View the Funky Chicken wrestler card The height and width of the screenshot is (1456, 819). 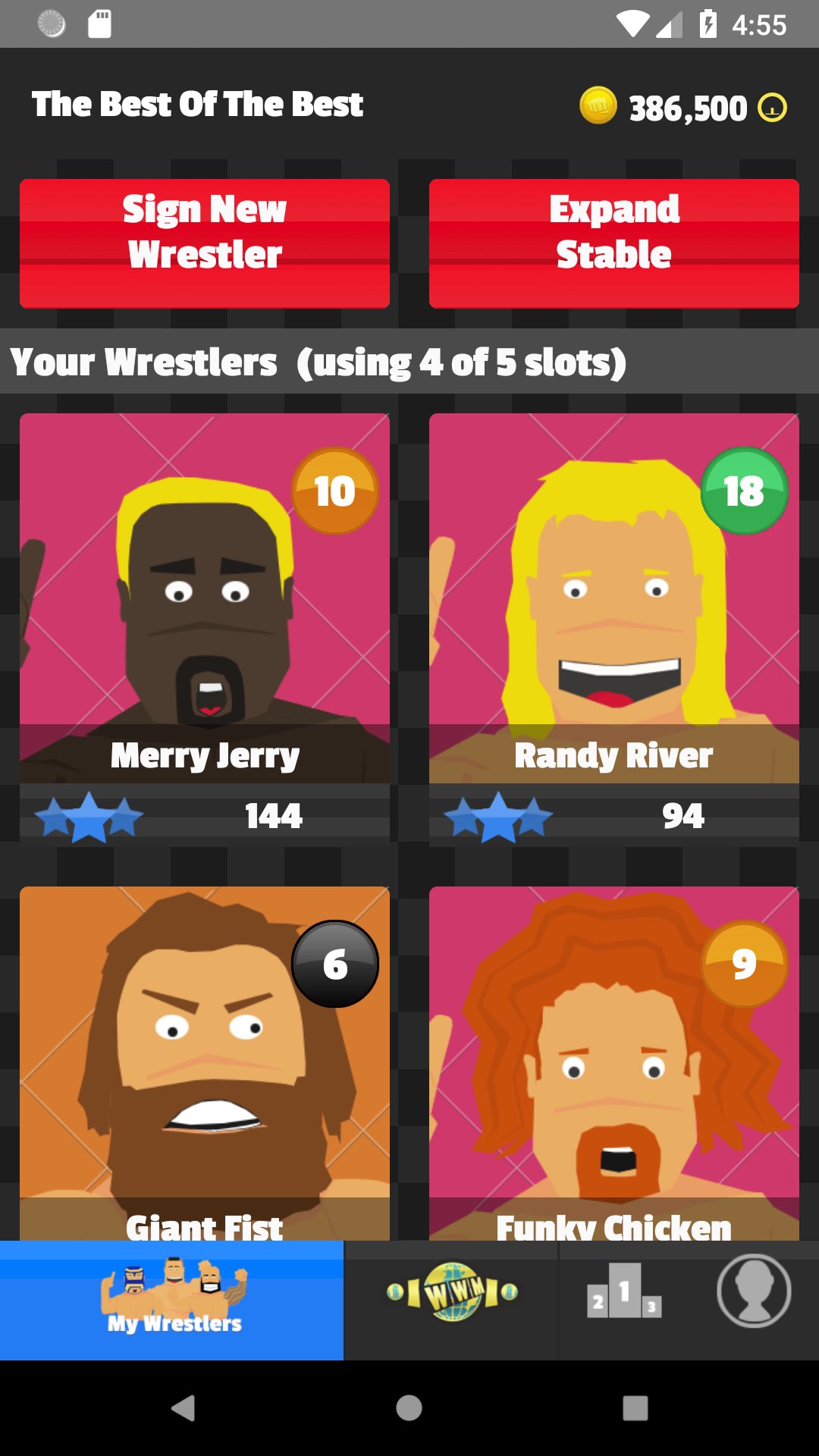coord(613,1062)
